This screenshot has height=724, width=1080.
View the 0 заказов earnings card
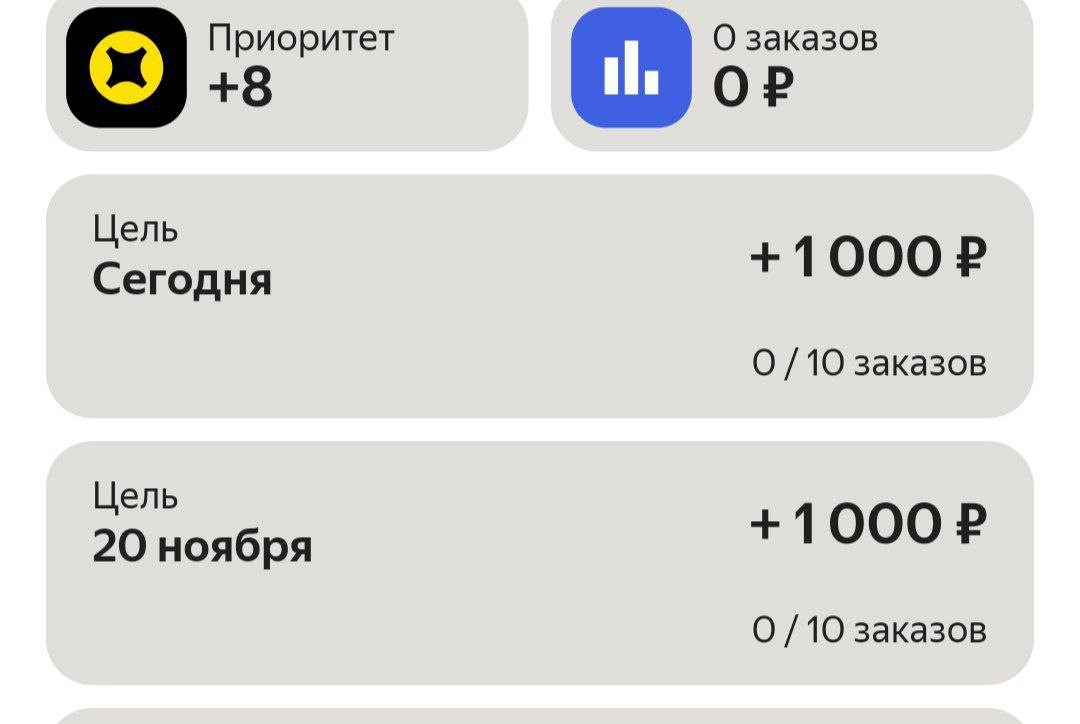(x=792, y=70)
